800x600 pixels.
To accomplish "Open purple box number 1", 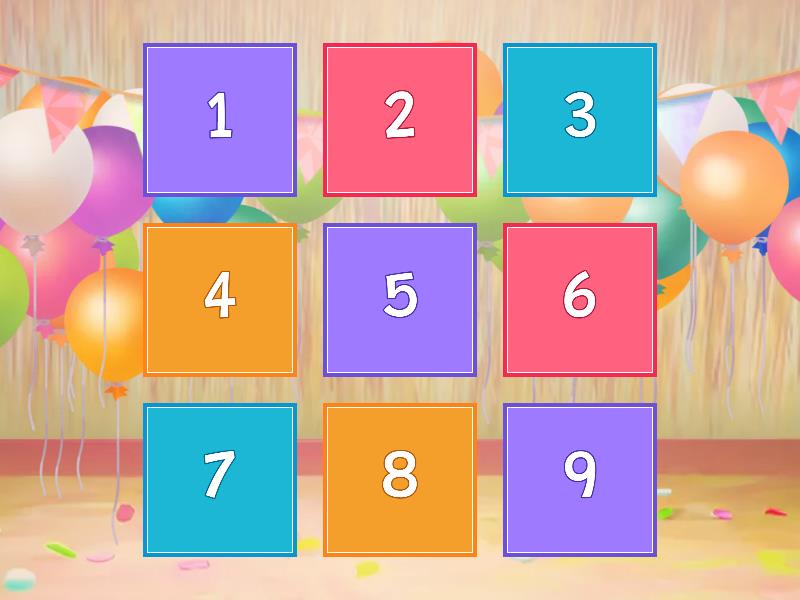I will tap(220, 119).
